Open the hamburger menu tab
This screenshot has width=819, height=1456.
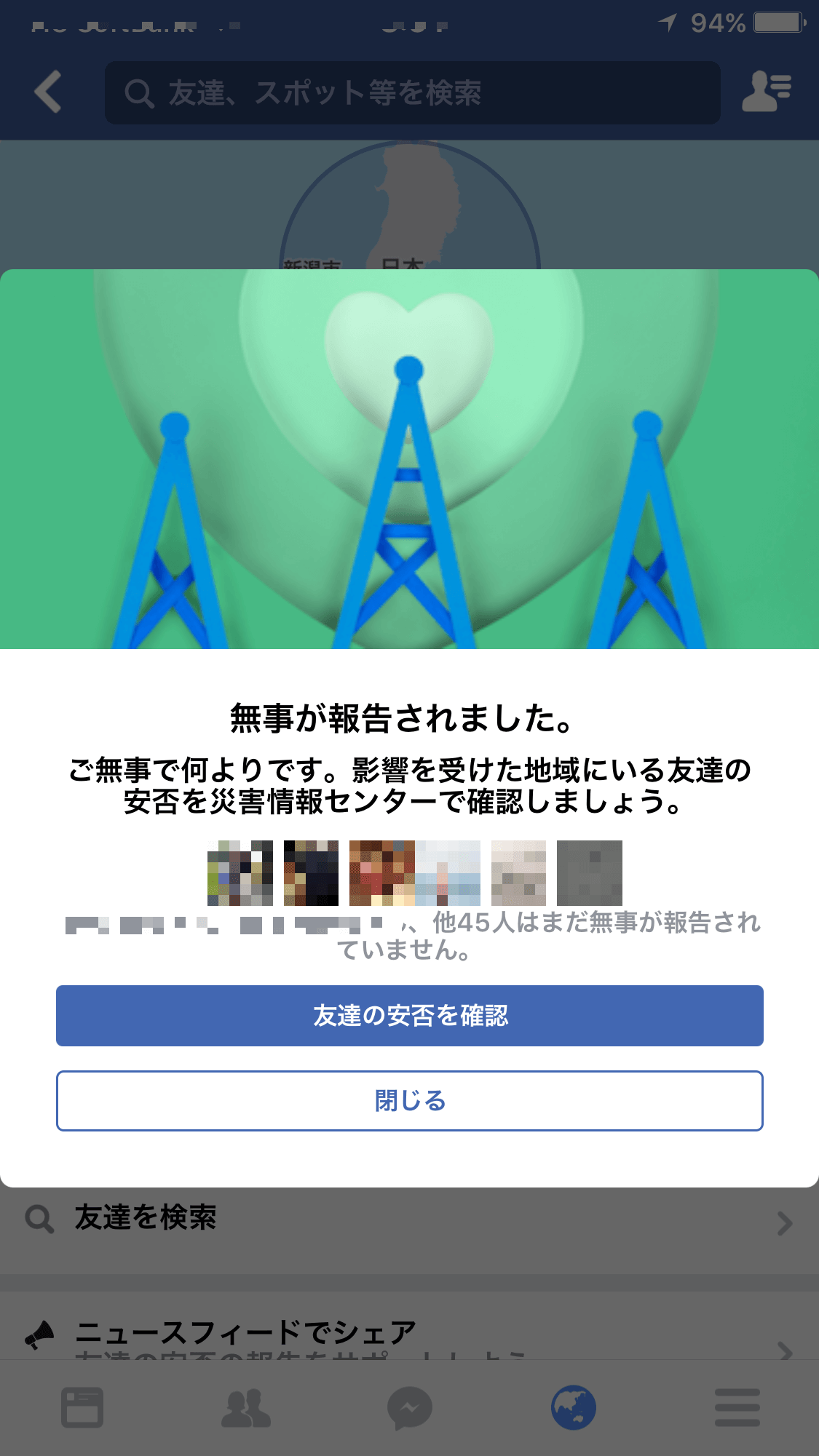[x=737, y=1407]
